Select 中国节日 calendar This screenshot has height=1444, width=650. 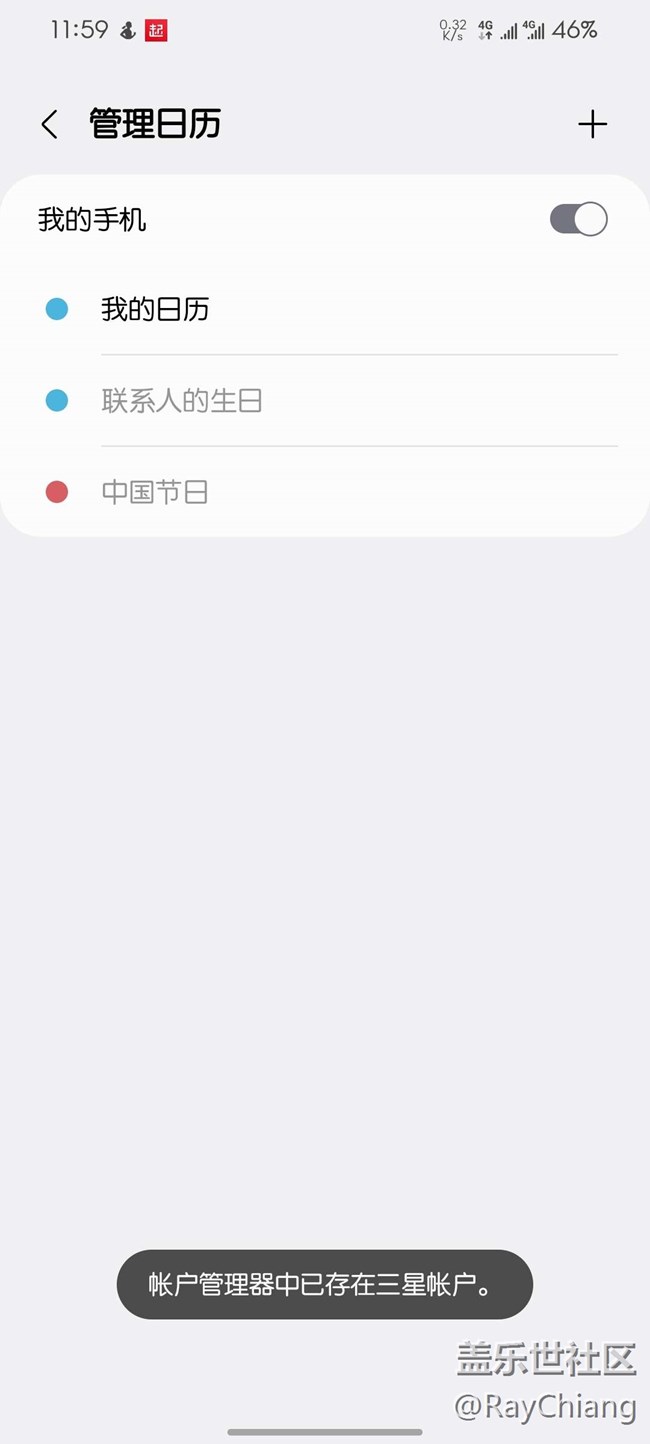[x=155, y=492]
